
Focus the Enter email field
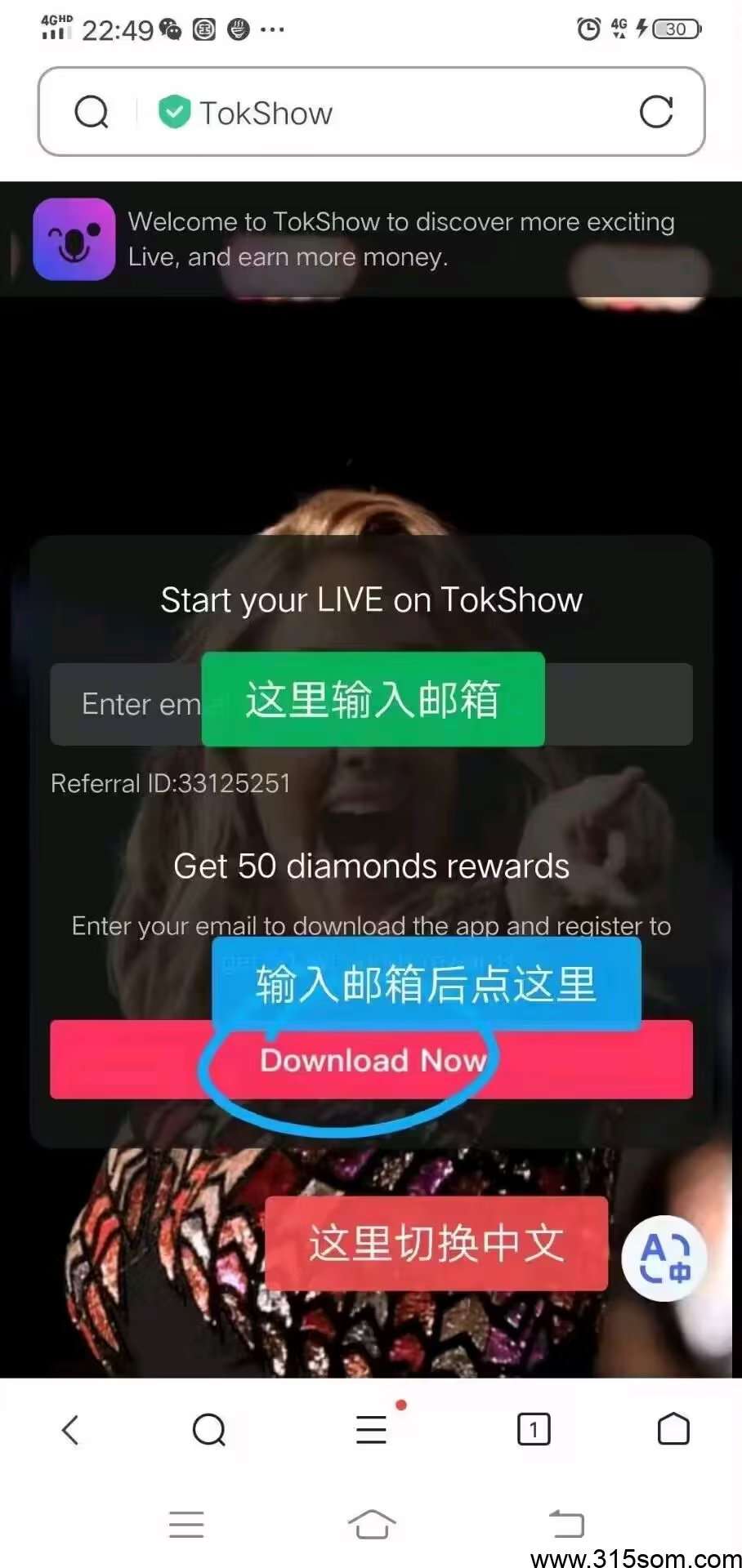(371, 704)
